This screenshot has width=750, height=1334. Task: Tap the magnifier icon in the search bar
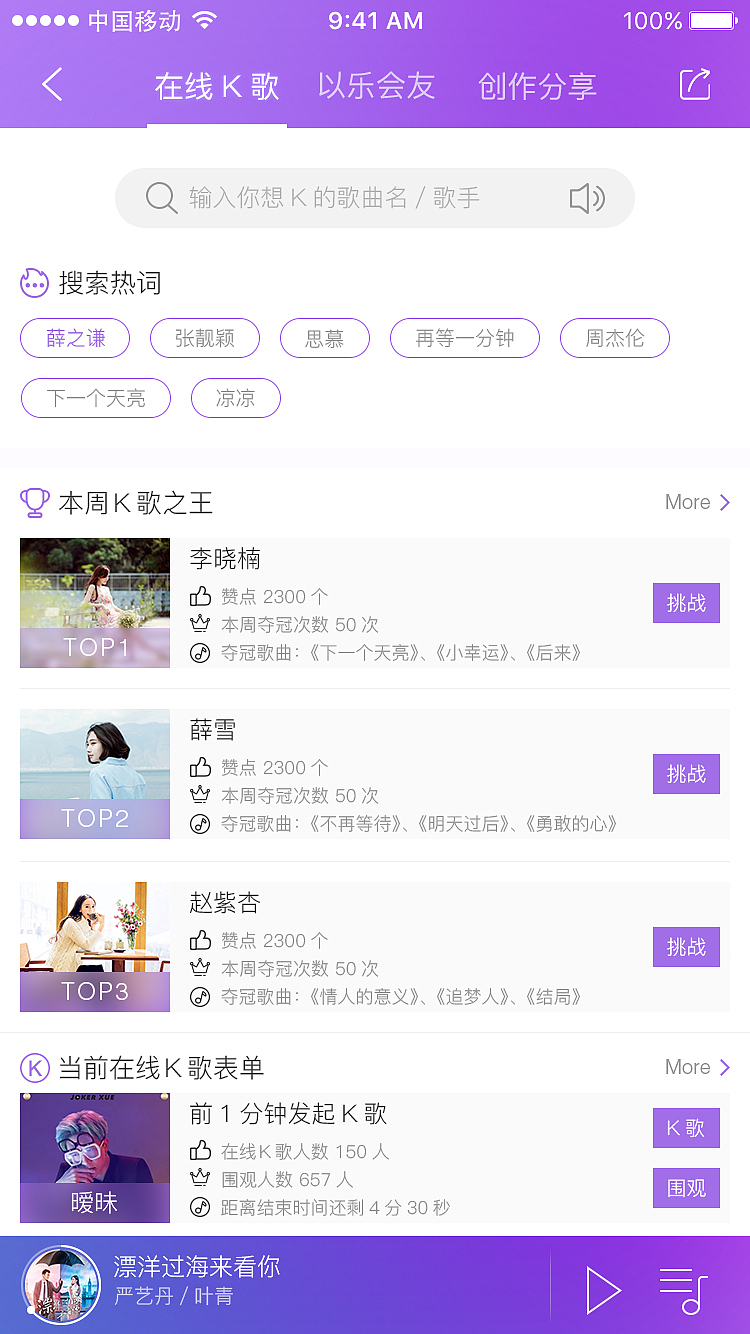coord(161,198)
